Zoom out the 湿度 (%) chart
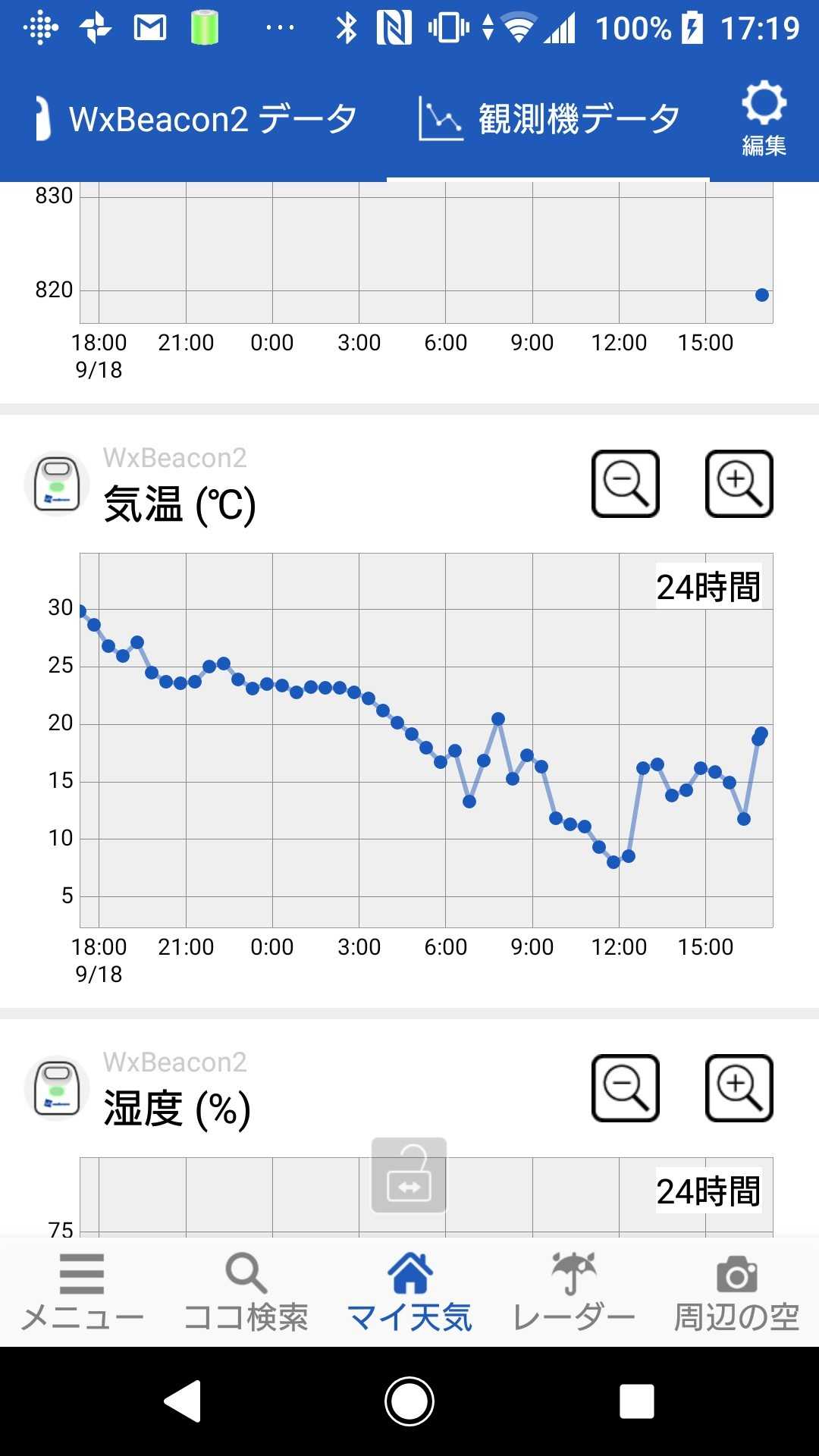The width and height of the screenshot is (819, 1456). coord(625,1088)
